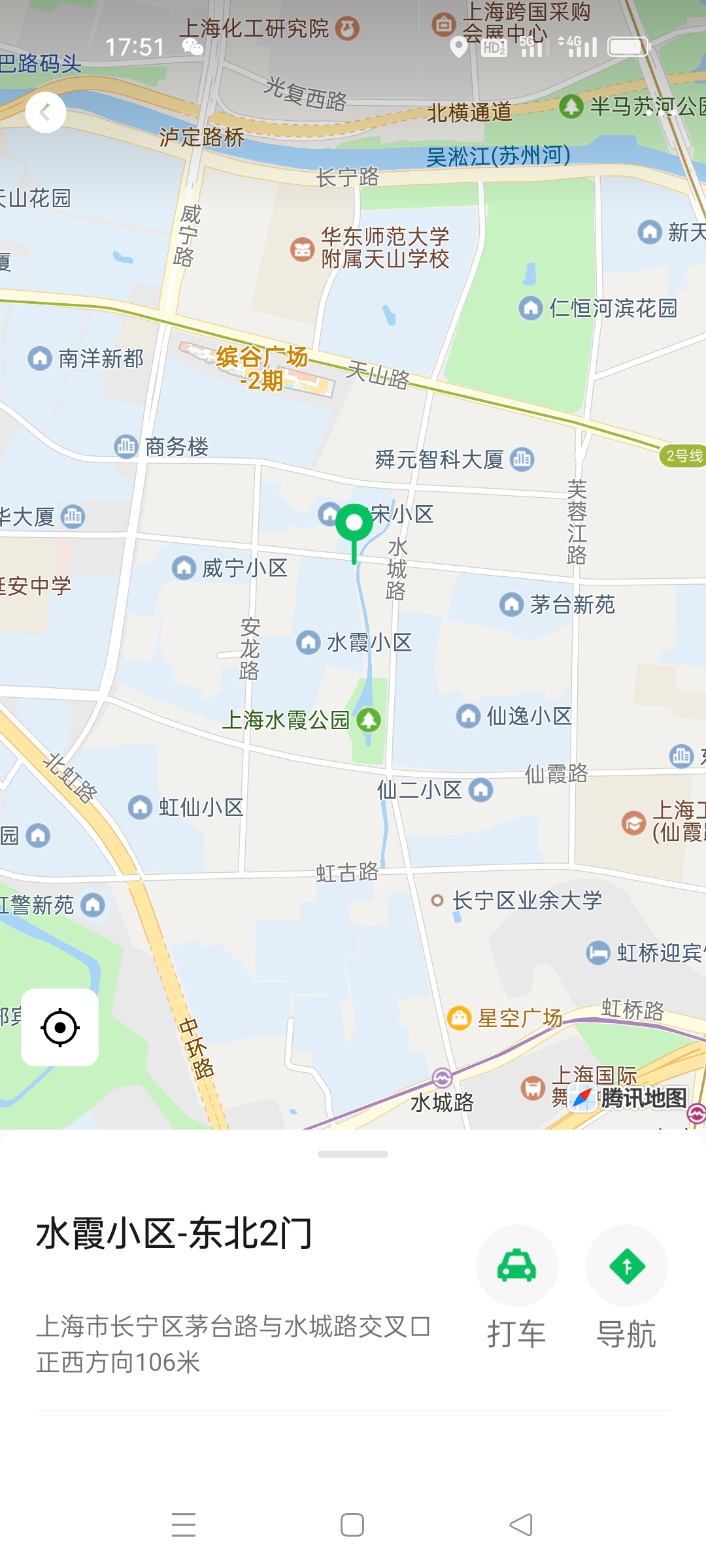The image size is (706, 1568).
Task: Expand the location details panel handle
Action: click(353, 1154)
